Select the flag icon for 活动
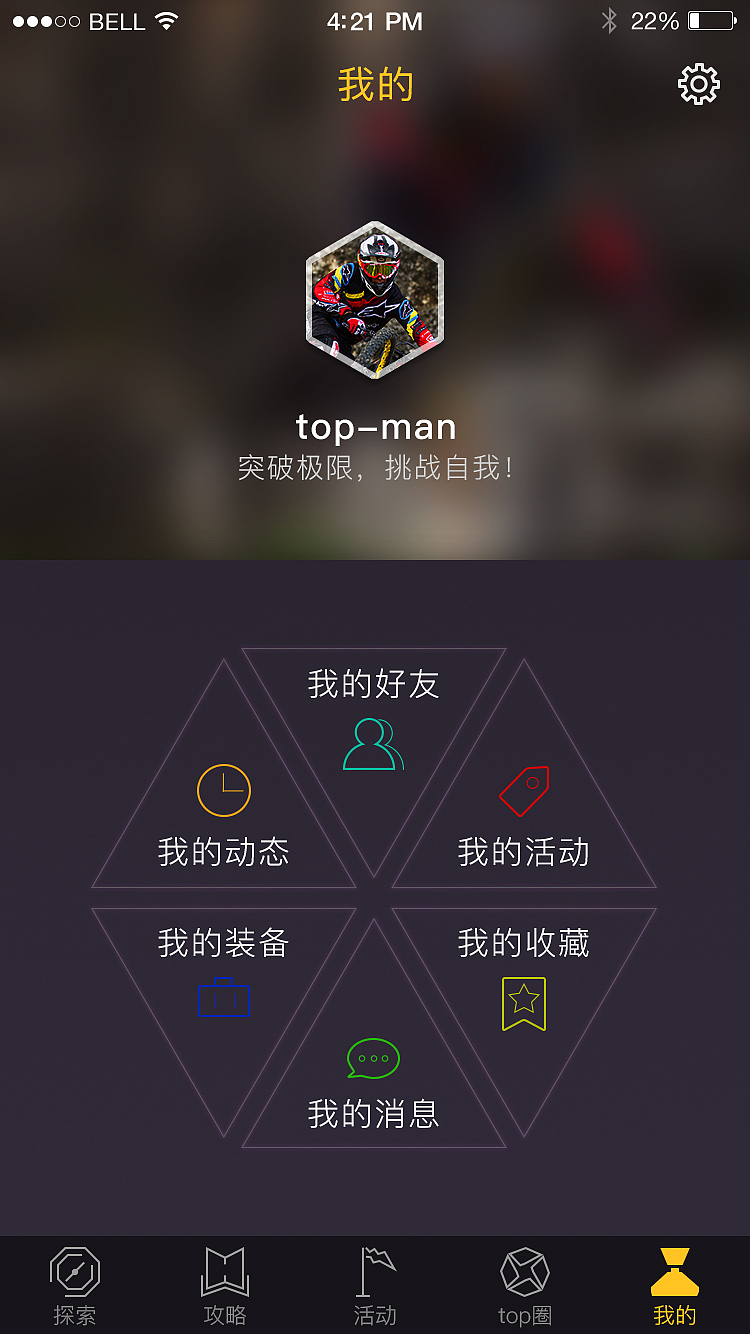Viewport: 750px width, 1334px height. pyautogui.click(x=374, y=1271)
